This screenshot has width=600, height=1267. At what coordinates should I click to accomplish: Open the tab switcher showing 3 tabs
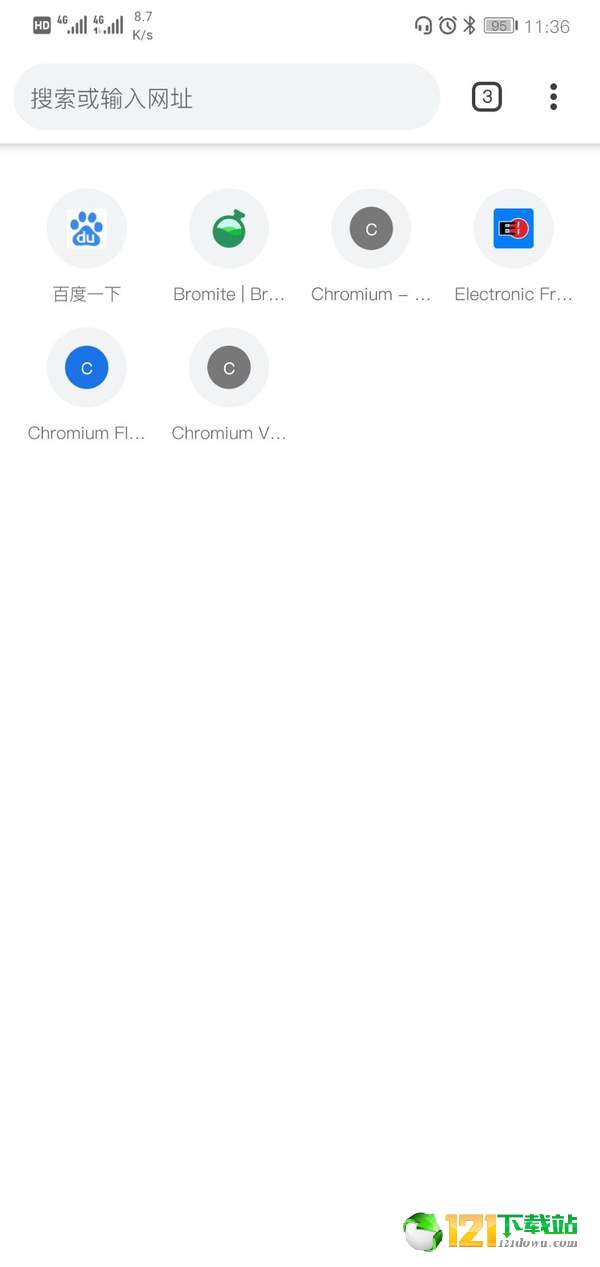pyautogui.click(x=487, y=97)
